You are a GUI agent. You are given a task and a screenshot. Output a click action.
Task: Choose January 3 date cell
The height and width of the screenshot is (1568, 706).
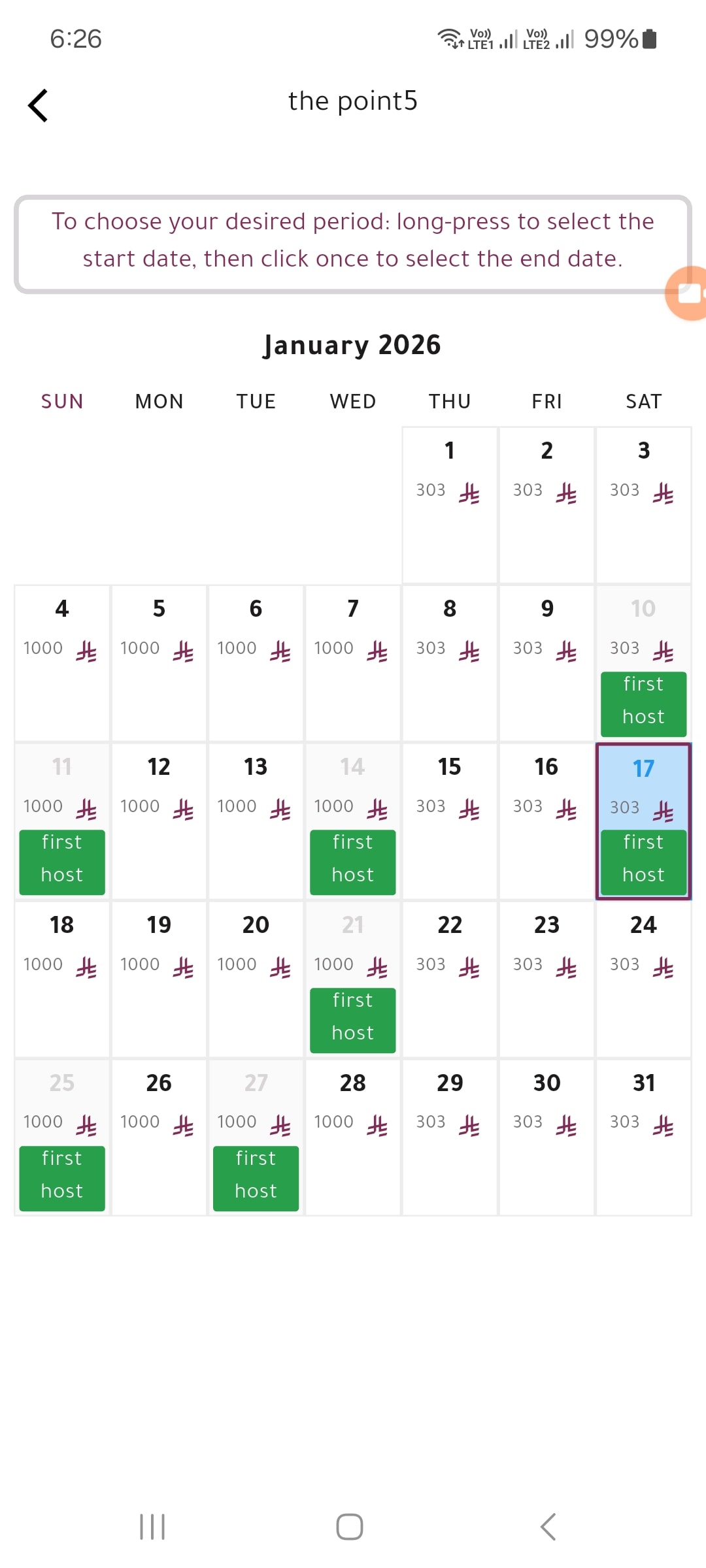[x=643, y=505]
